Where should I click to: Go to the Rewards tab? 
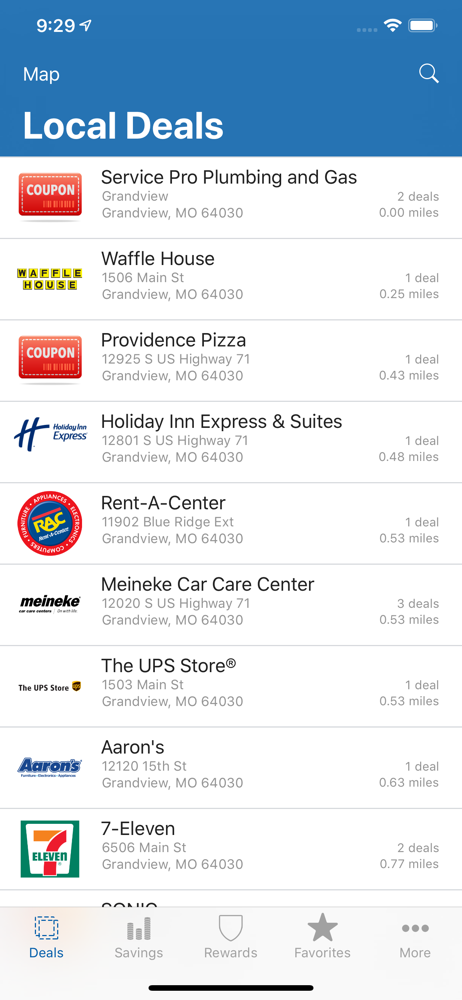click(x=230, y=938)
